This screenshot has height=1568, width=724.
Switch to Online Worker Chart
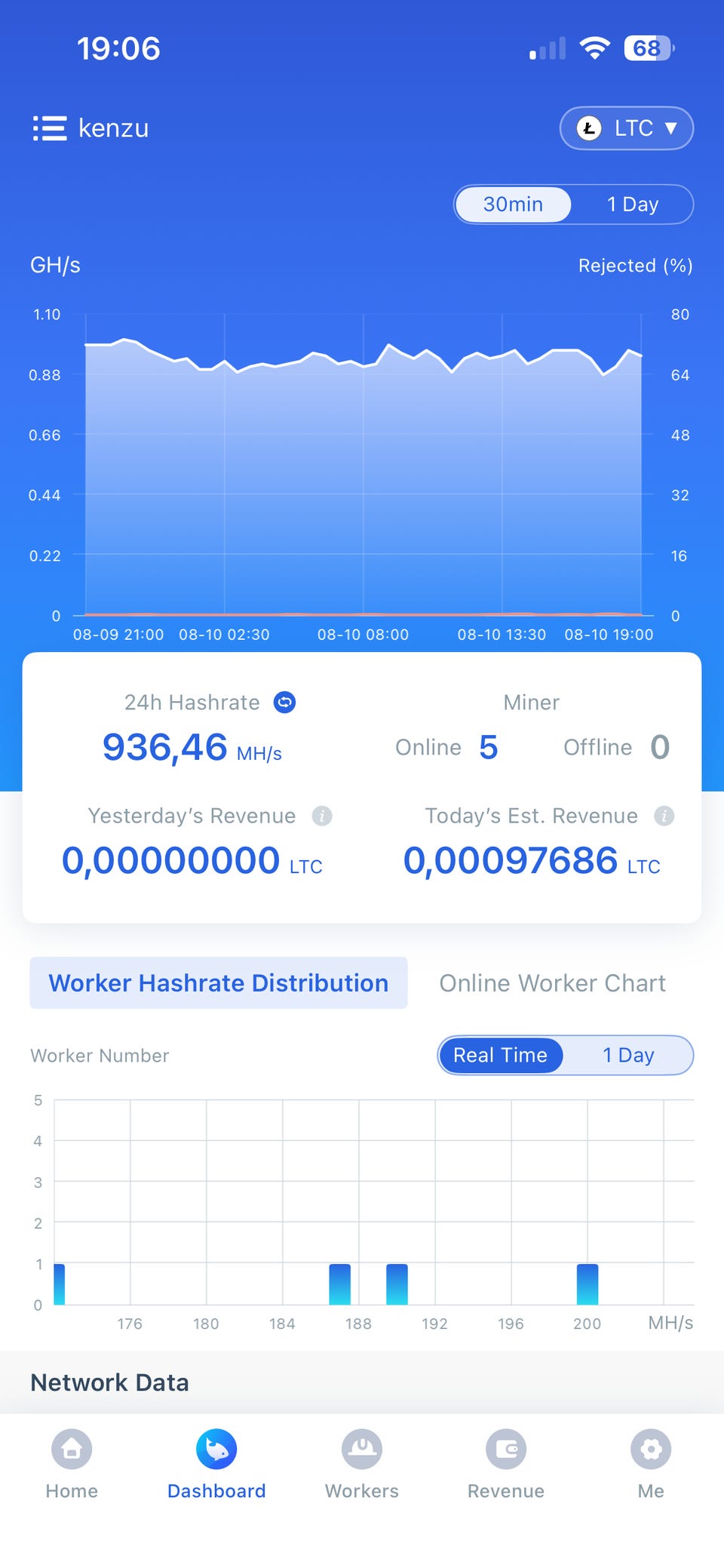[552, 983]
